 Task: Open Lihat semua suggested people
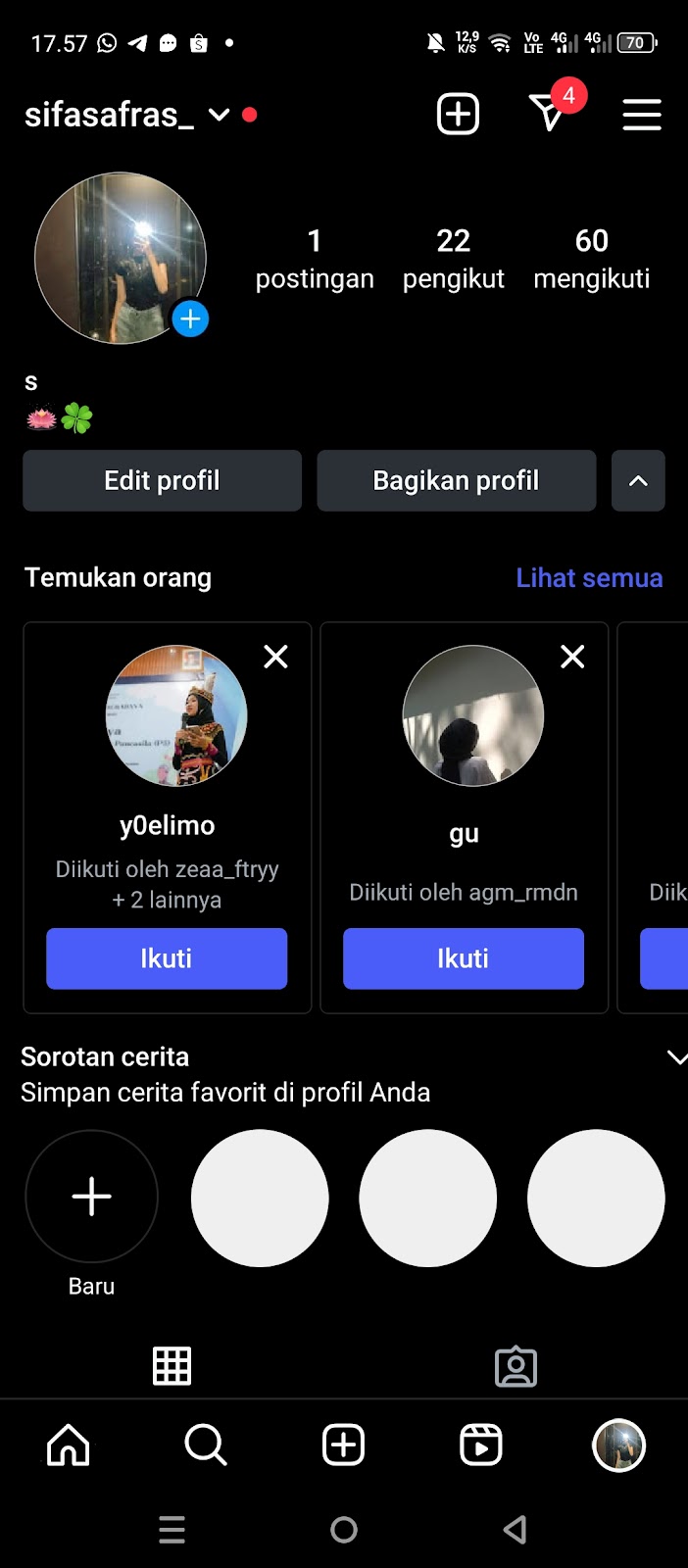point(589,577)
